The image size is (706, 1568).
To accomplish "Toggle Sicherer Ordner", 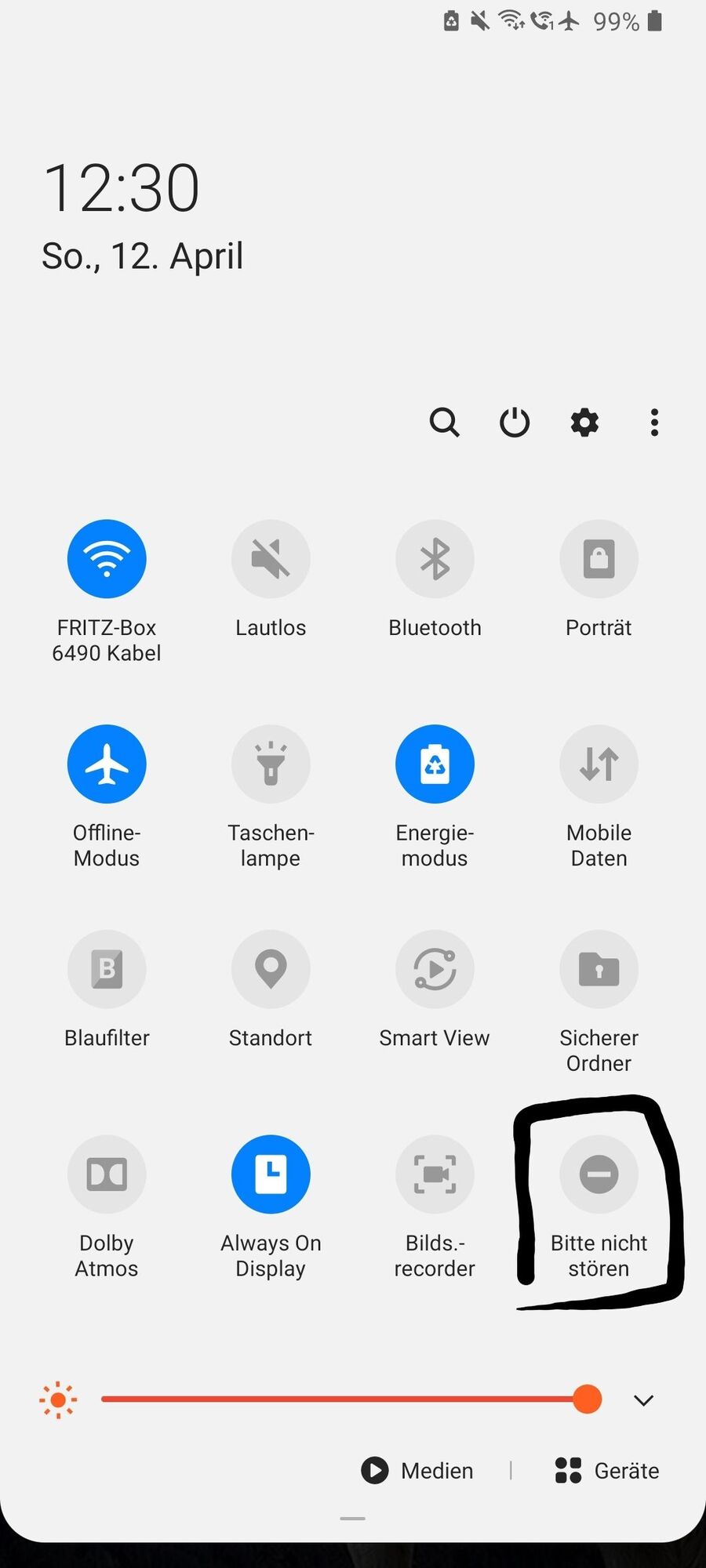I will (x=599, y=970).
